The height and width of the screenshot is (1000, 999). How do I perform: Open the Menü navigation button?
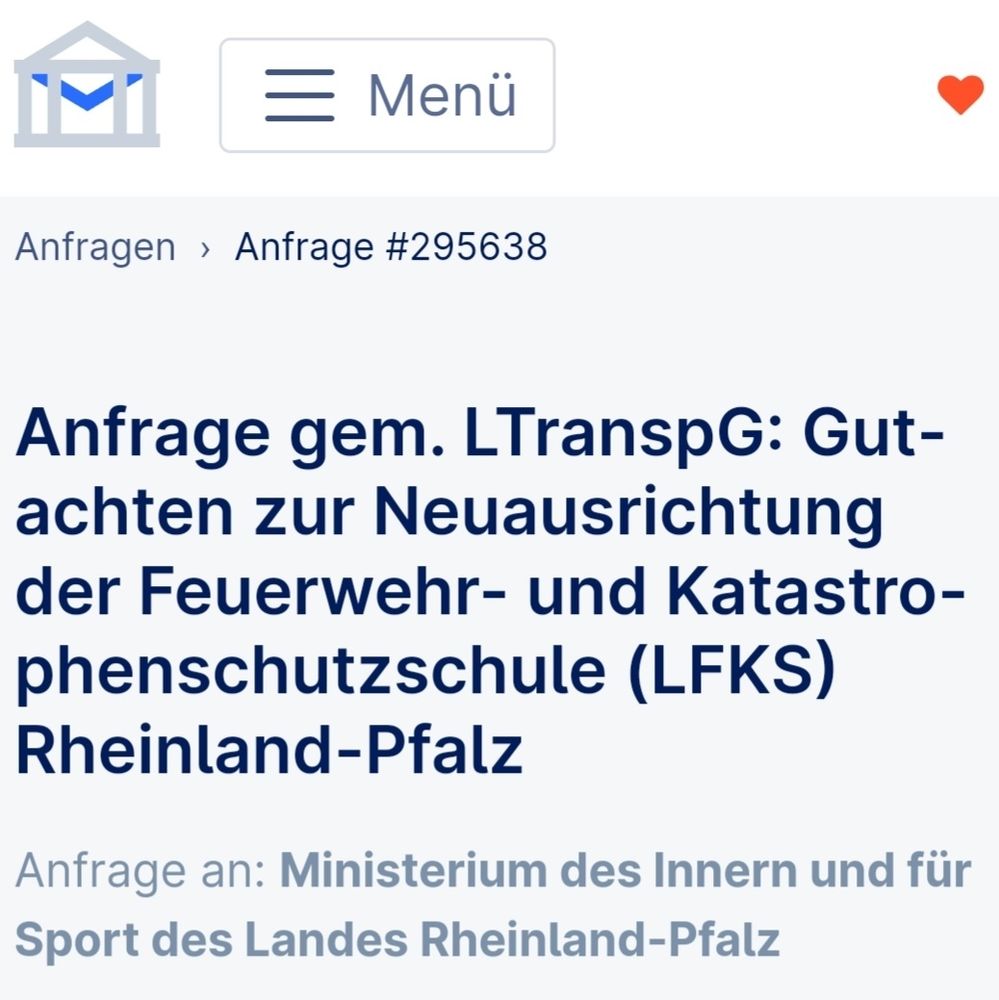tap(387, 96)
